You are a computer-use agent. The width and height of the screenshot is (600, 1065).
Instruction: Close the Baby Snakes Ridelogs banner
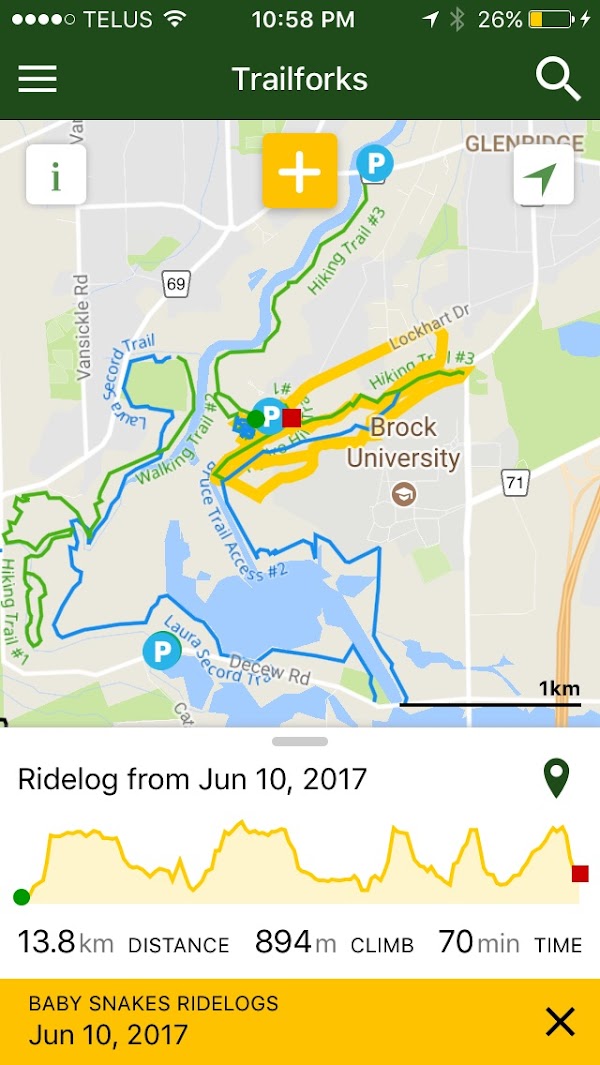[x=560, y=1021]
